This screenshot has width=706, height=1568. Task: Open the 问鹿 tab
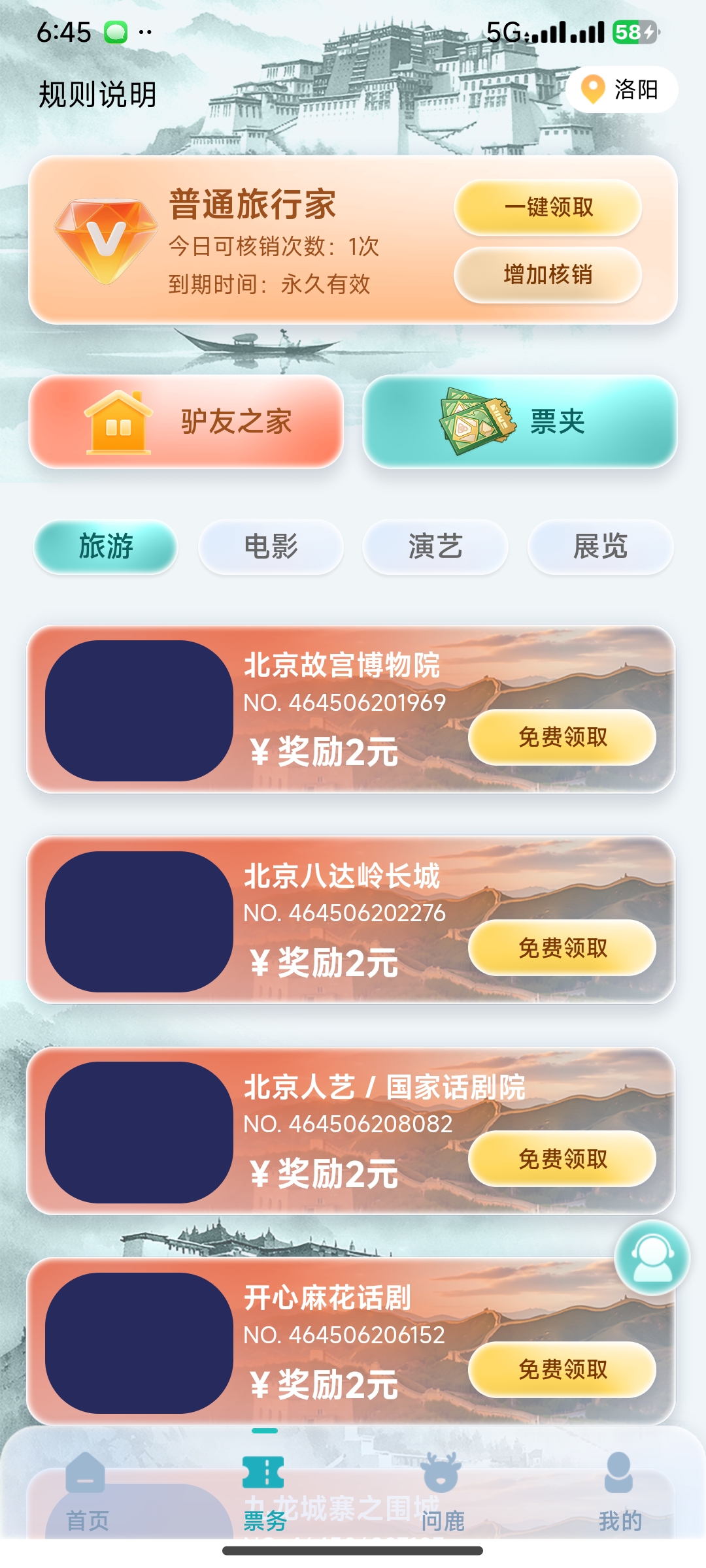pyautogui.click(x=442, y=1492)
